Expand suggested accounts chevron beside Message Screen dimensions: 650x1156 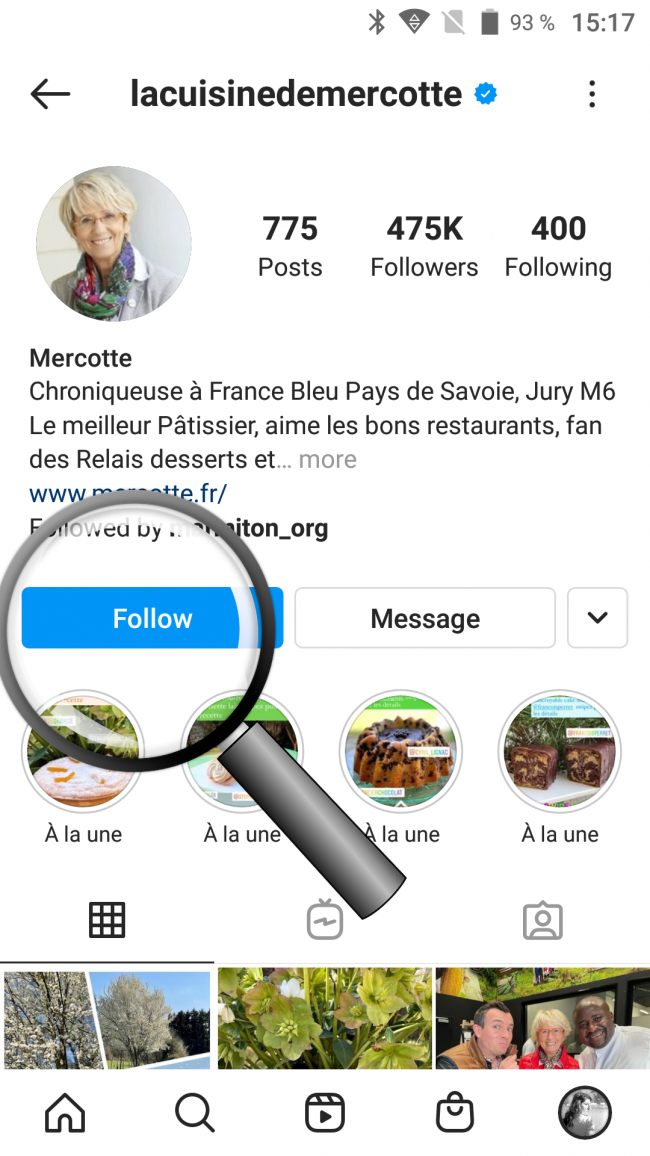point(597,618)
